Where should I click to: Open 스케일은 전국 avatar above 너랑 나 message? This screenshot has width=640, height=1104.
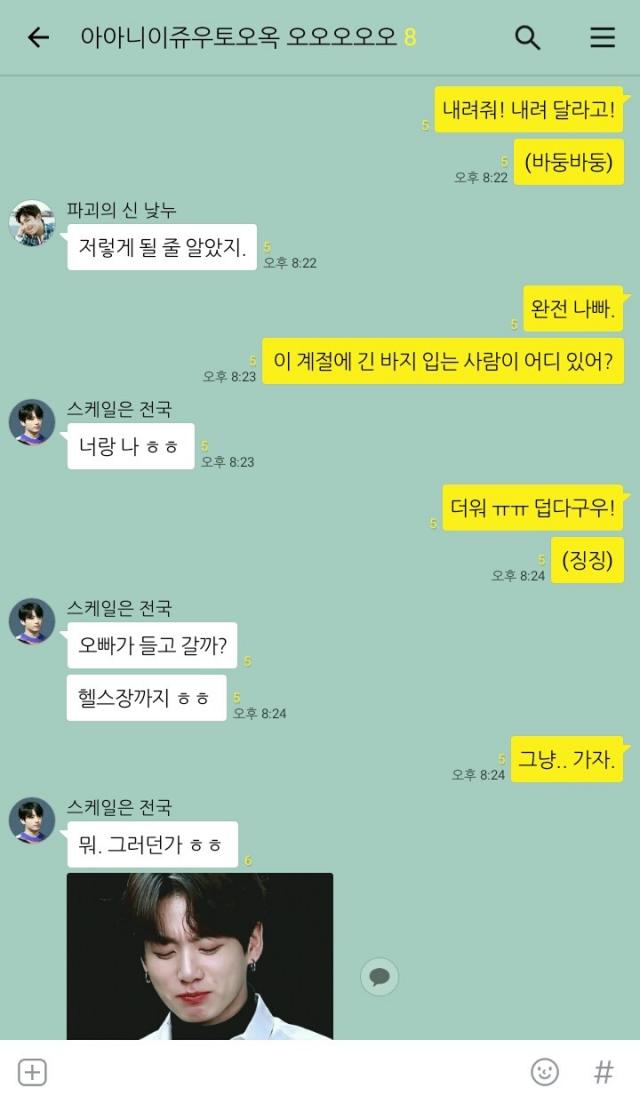[32, 422]
